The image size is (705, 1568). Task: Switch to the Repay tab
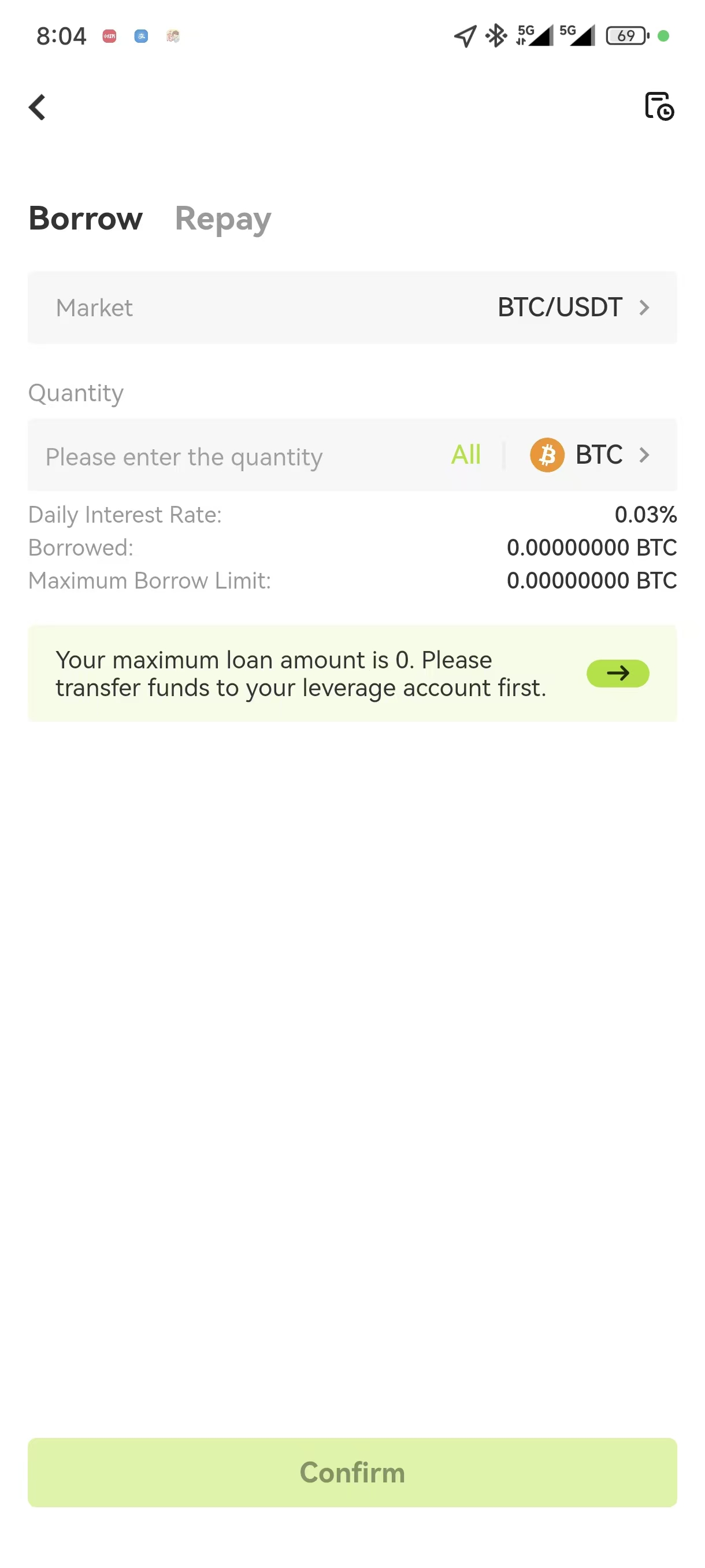click(x=222, y=219)
